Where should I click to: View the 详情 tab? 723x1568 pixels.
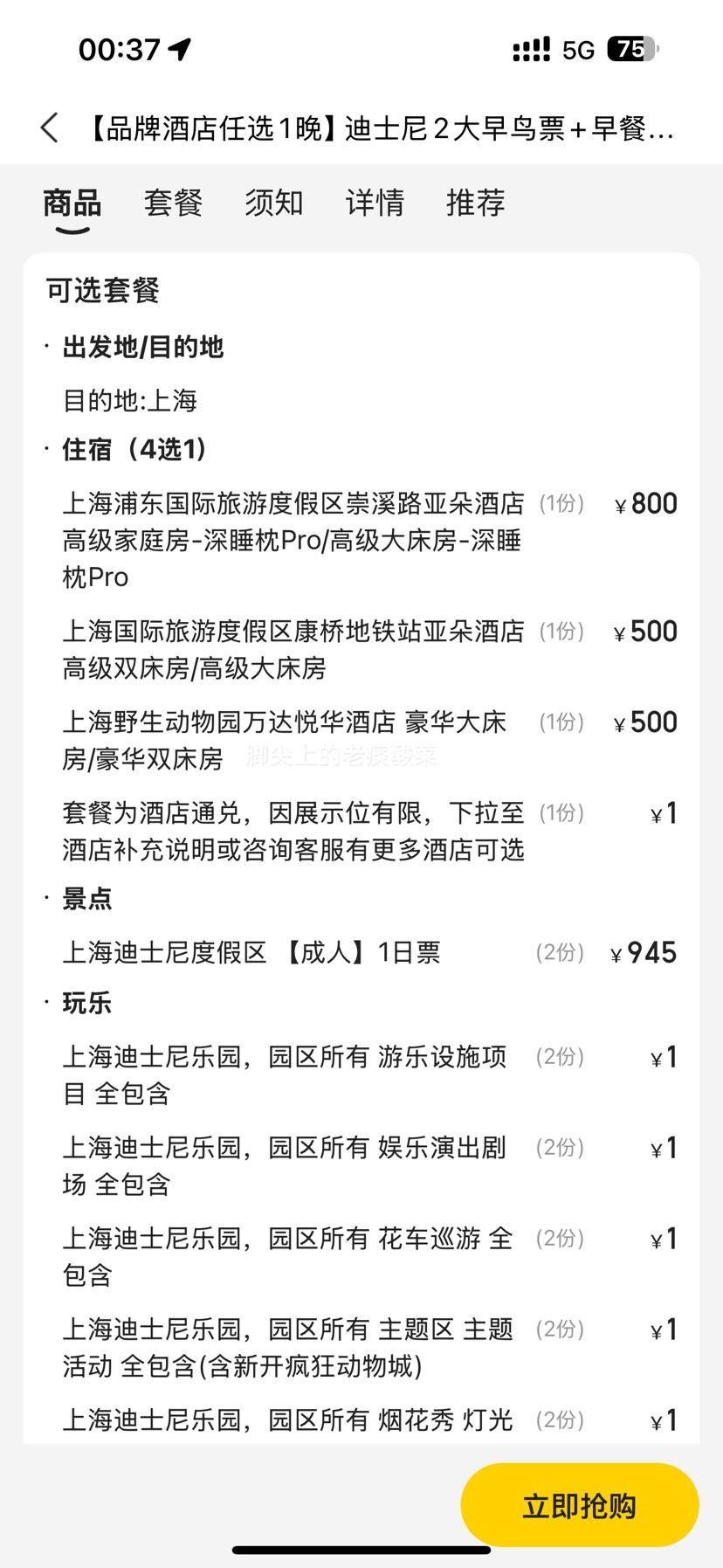click(x=375, y=203)
